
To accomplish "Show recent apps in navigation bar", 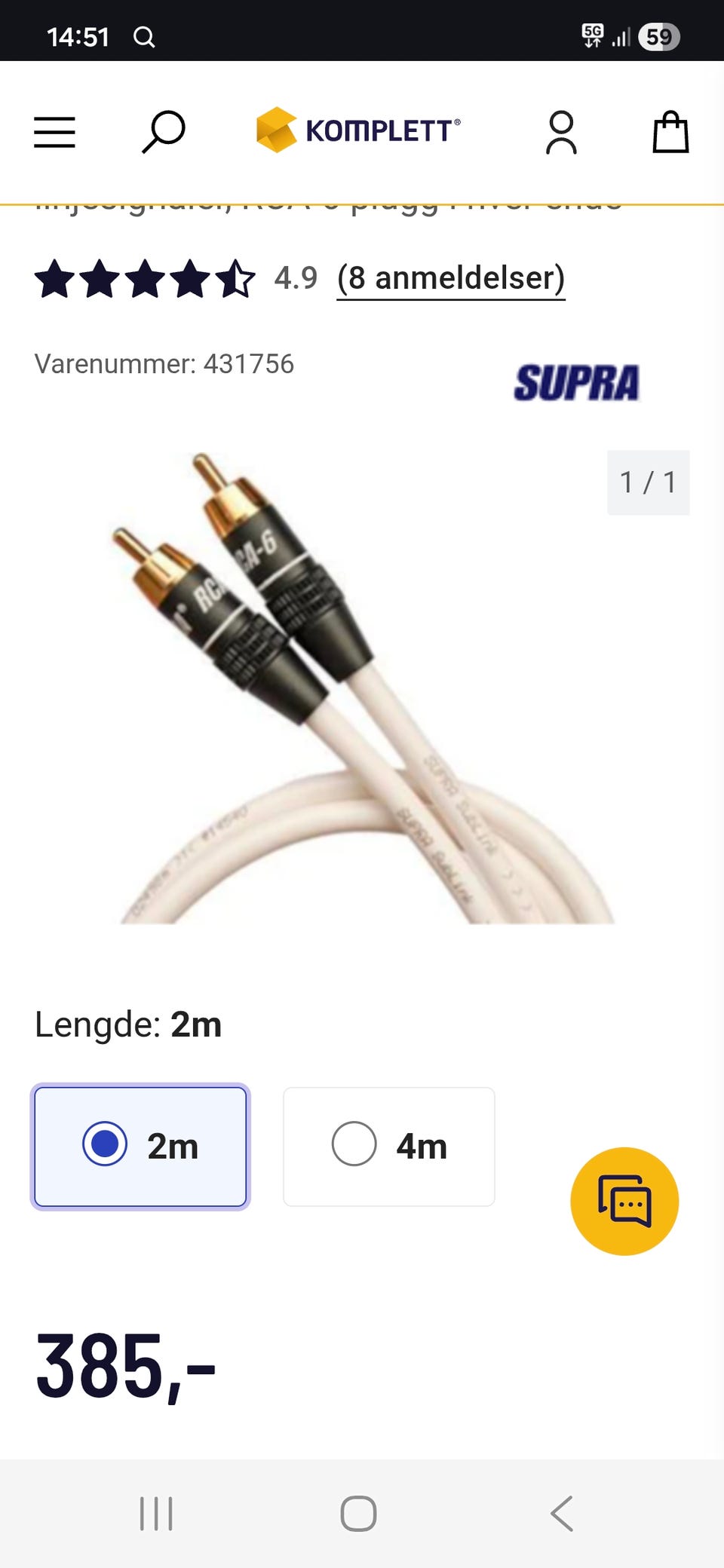I will [157, 1513].
